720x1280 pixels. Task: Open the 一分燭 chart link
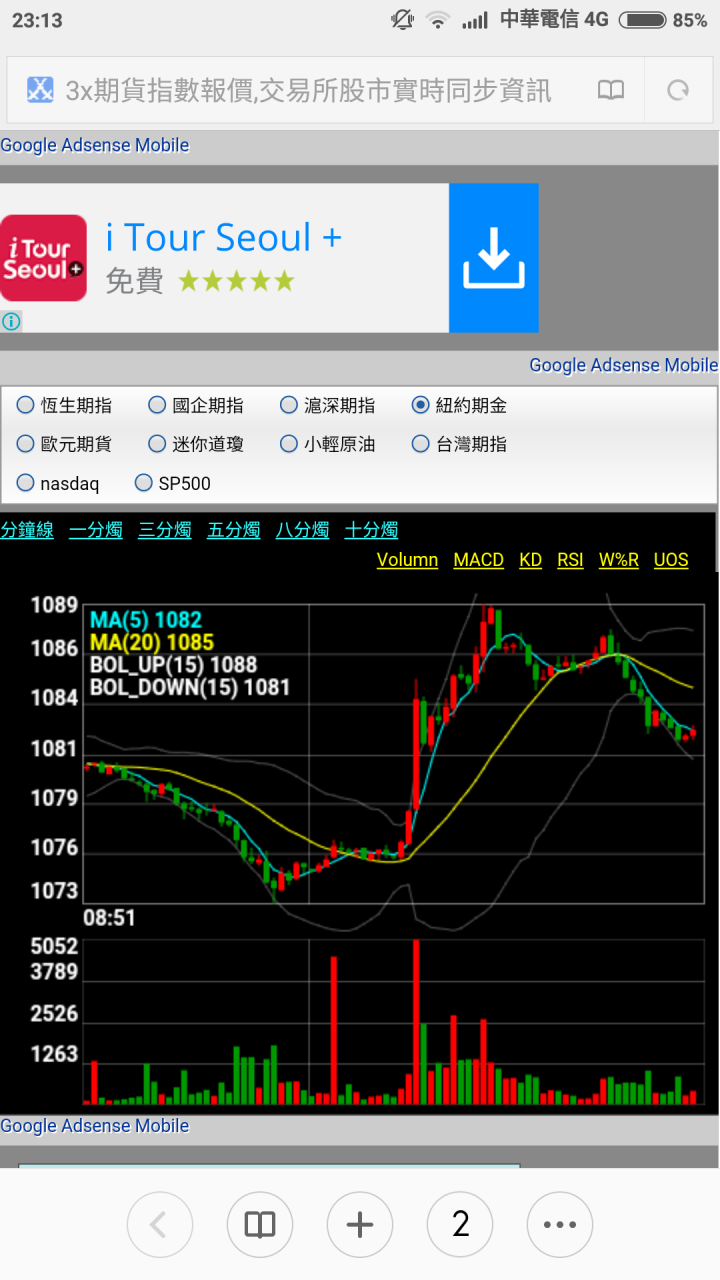96,530
